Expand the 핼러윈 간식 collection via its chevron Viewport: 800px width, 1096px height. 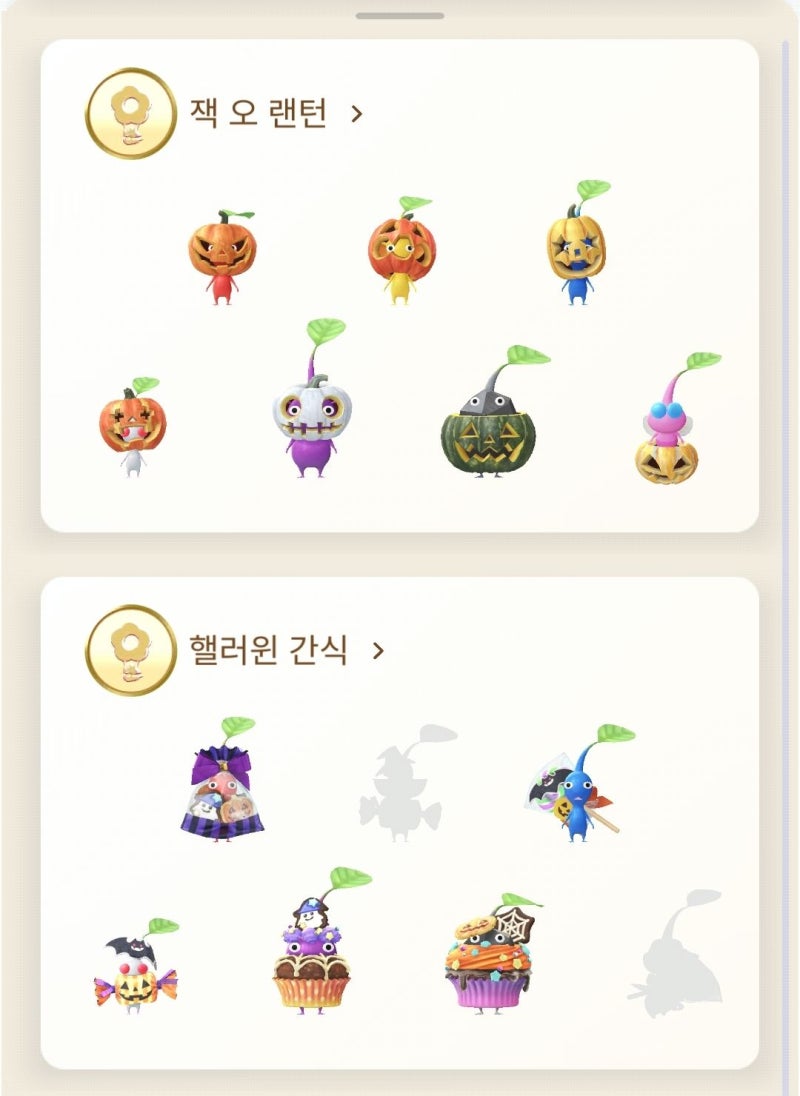click(x=378, y=651)
